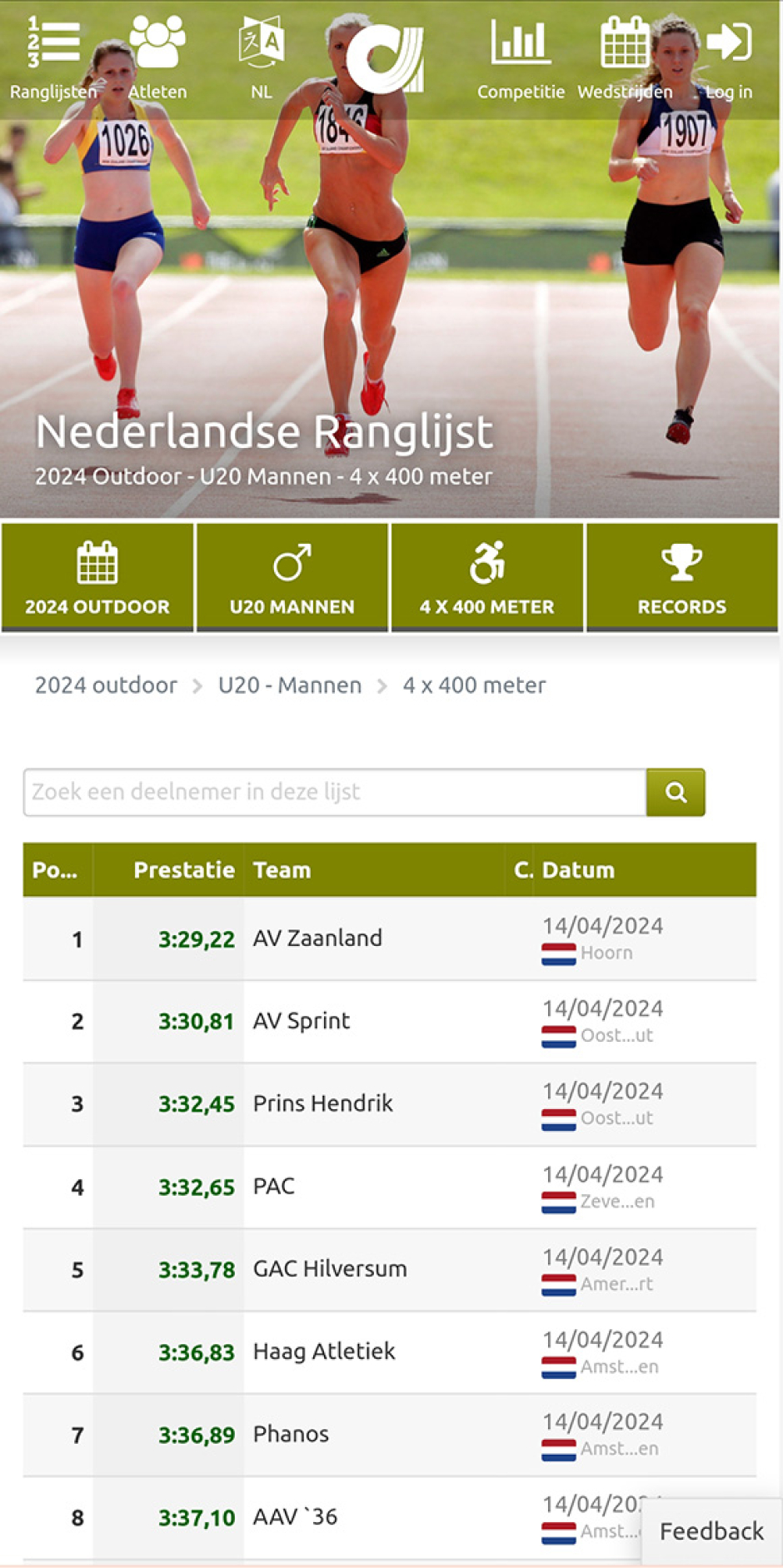
Task: Change the 2024 Outdoor season filter
Action: [x=97, y=577]
